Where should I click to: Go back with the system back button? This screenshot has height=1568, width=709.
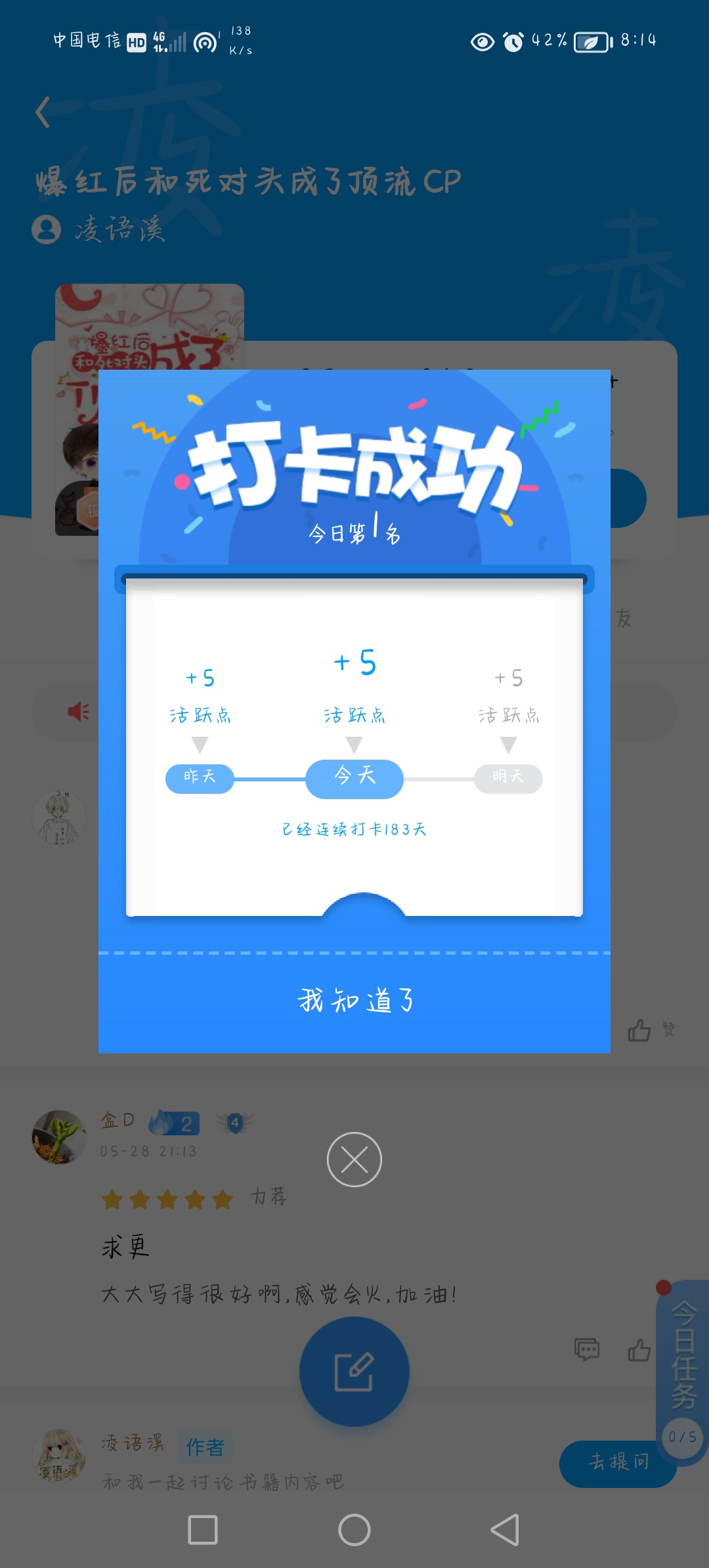click(x=505, y=1530)
